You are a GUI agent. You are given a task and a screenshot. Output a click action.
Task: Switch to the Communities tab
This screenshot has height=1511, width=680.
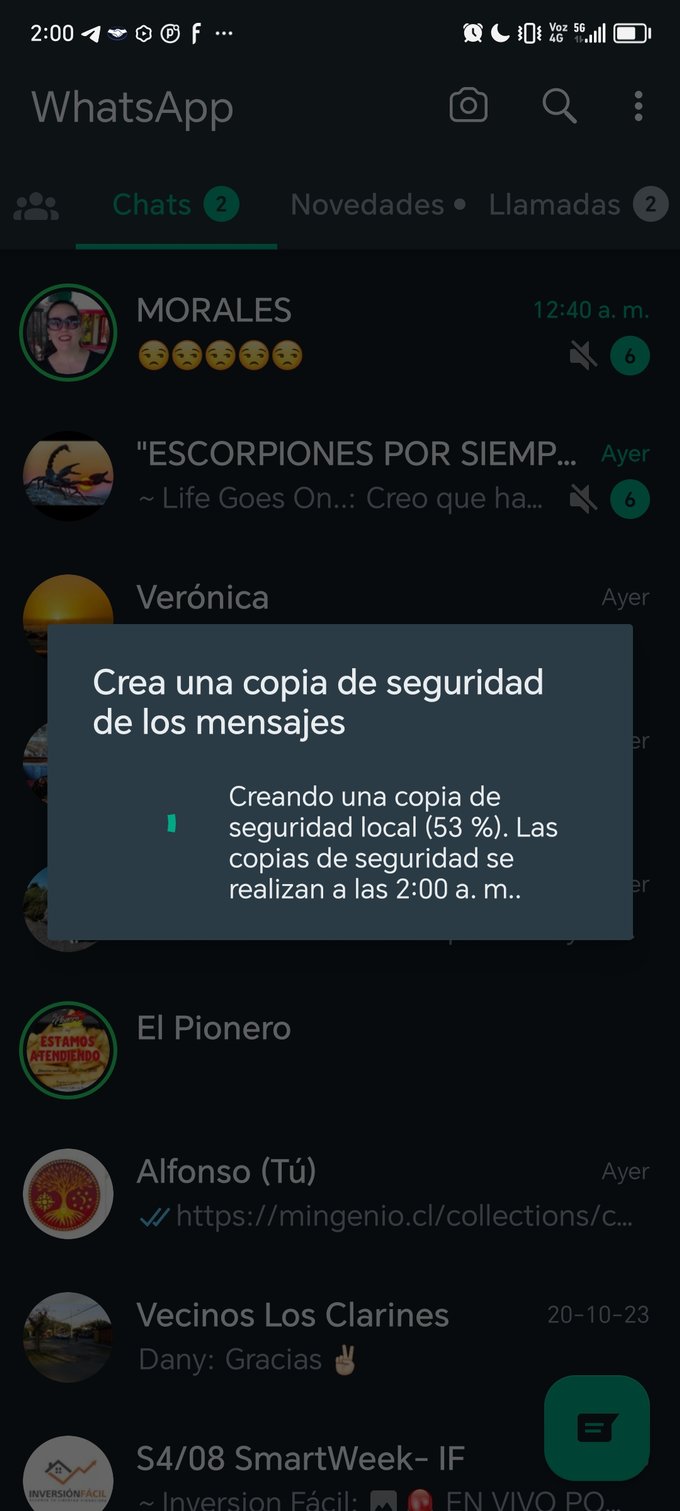click(37, 206)
